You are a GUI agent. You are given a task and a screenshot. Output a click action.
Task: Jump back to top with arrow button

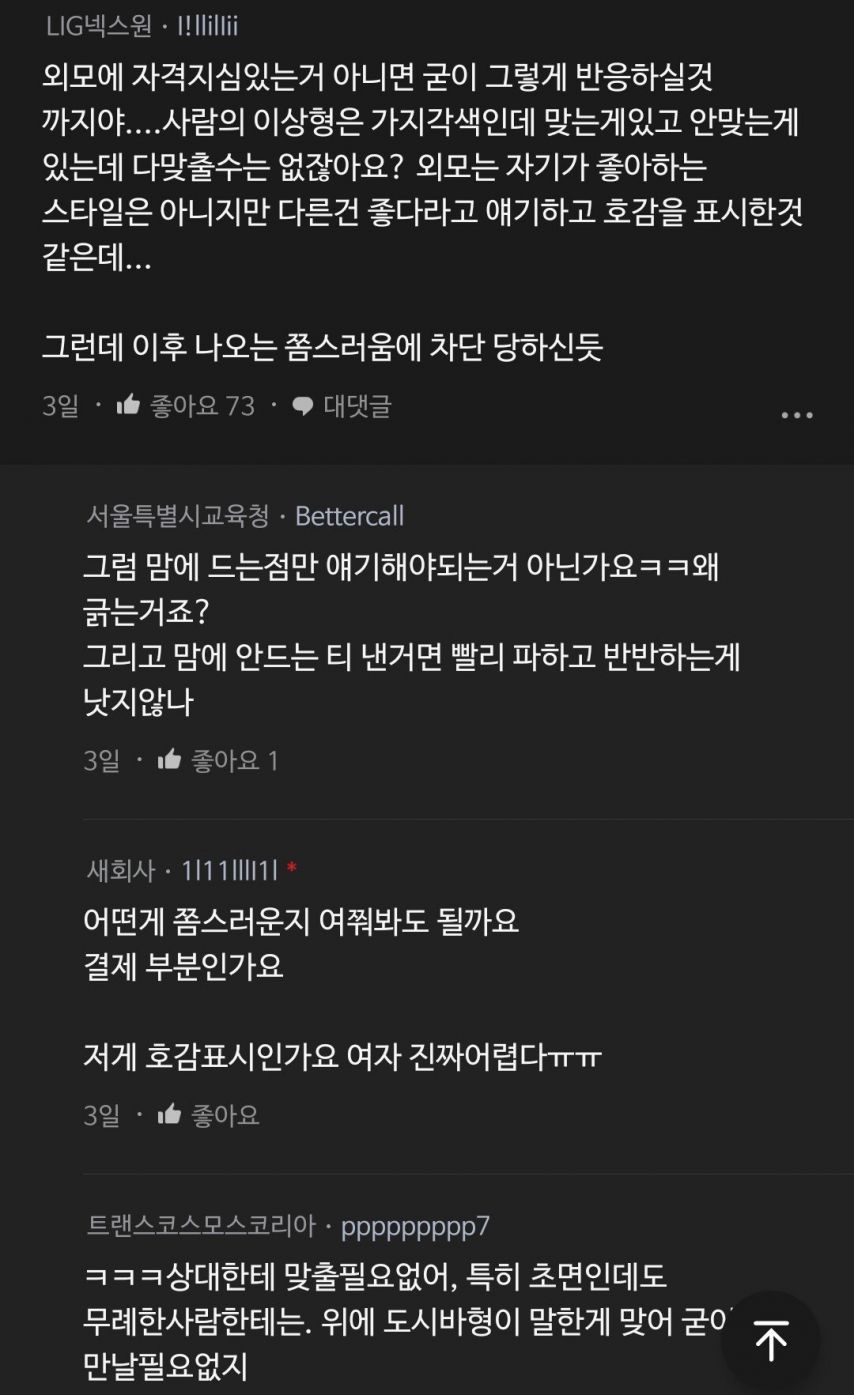tap(770, 1341)
